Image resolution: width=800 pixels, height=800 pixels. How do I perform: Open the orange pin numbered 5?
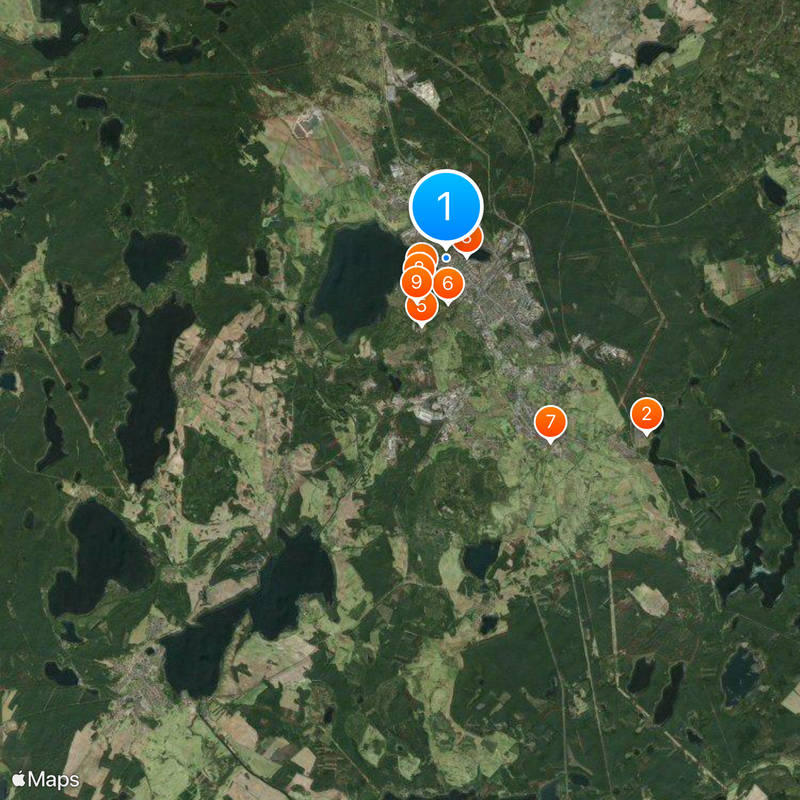click(422, 308)
